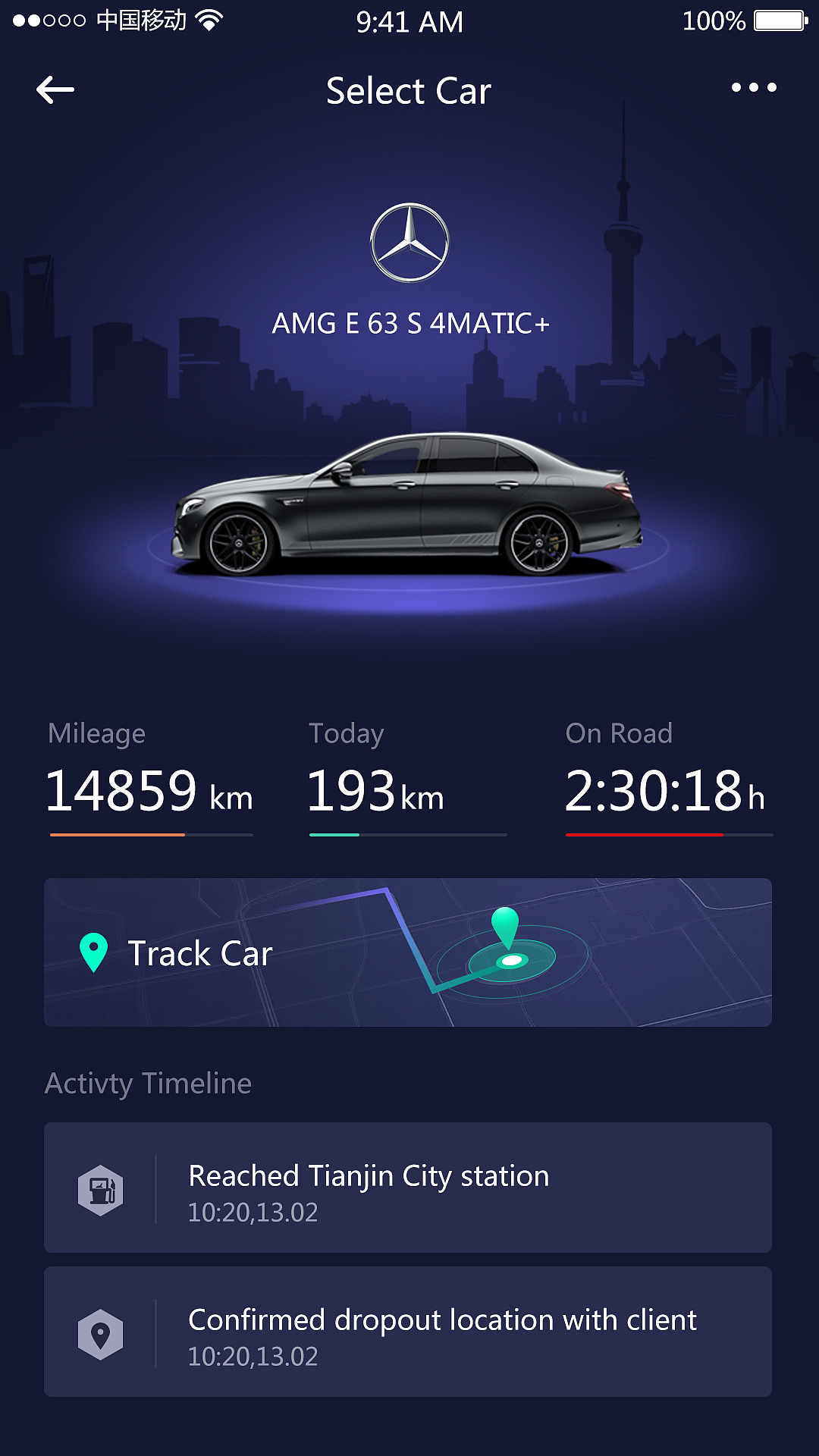This screenshot has width=819, height=1456.
Task: Open Reached Tianjin City station activity
Action: point(408,1188)
